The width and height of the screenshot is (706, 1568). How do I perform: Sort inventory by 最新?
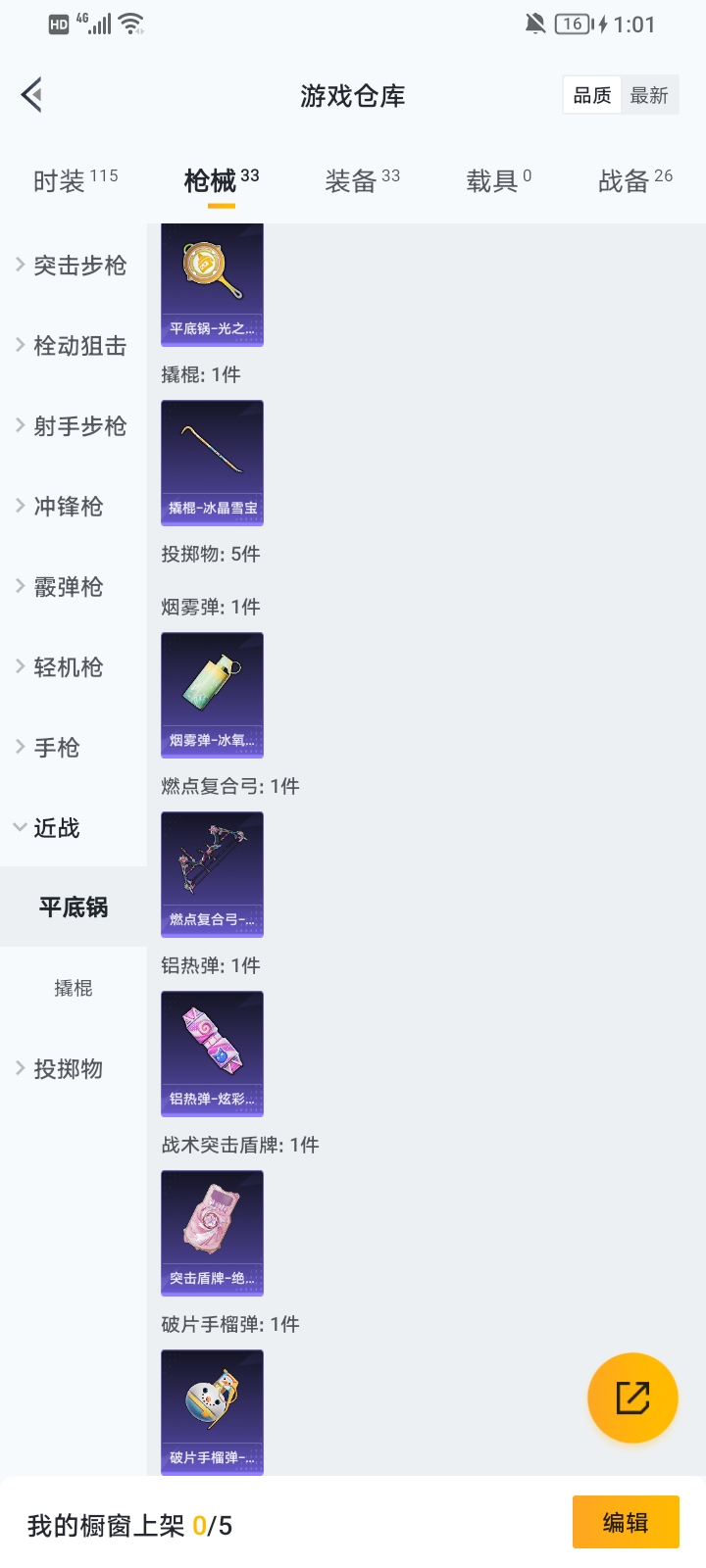(x=649, y=95)
